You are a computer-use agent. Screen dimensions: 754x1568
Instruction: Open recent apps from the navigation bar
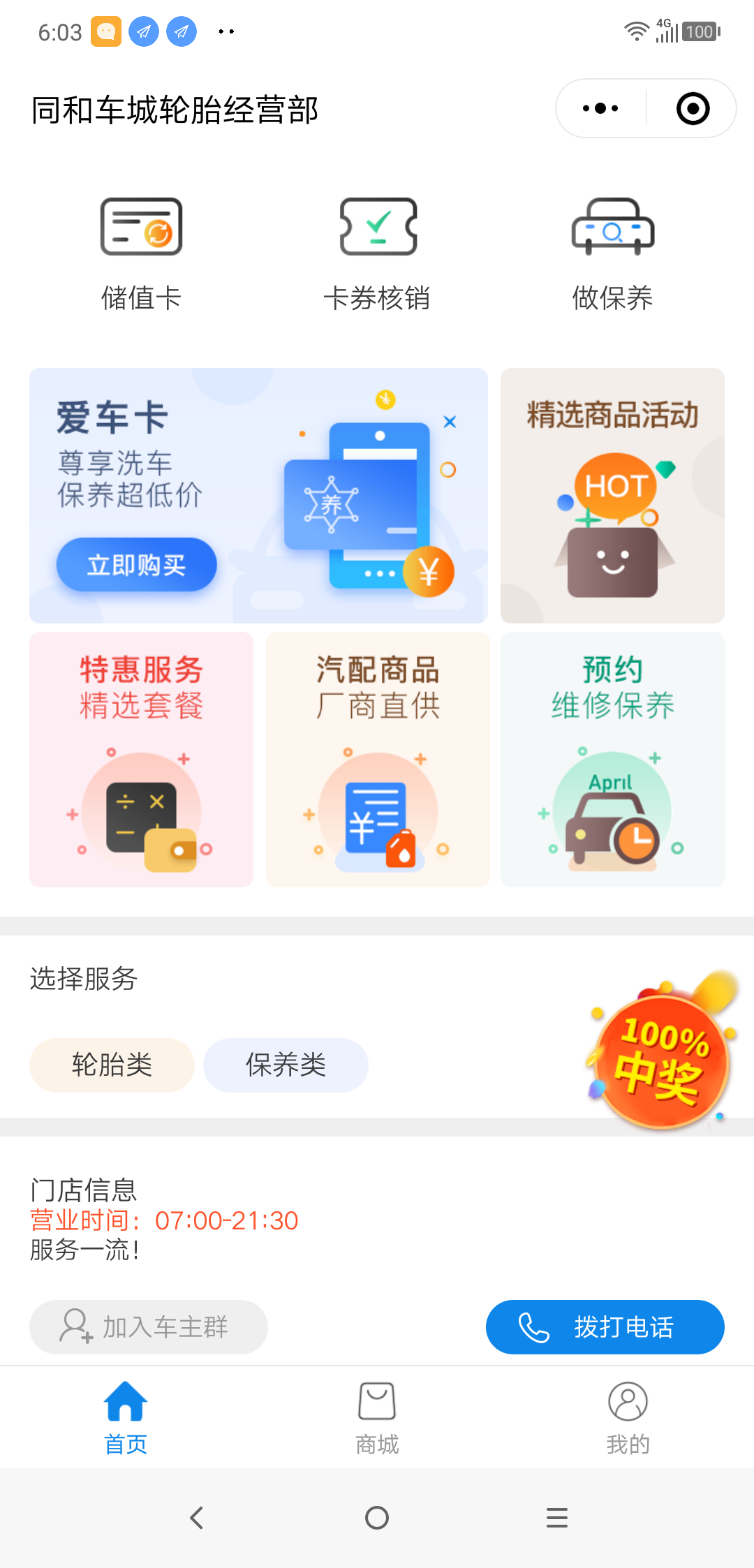[556, 1518]
